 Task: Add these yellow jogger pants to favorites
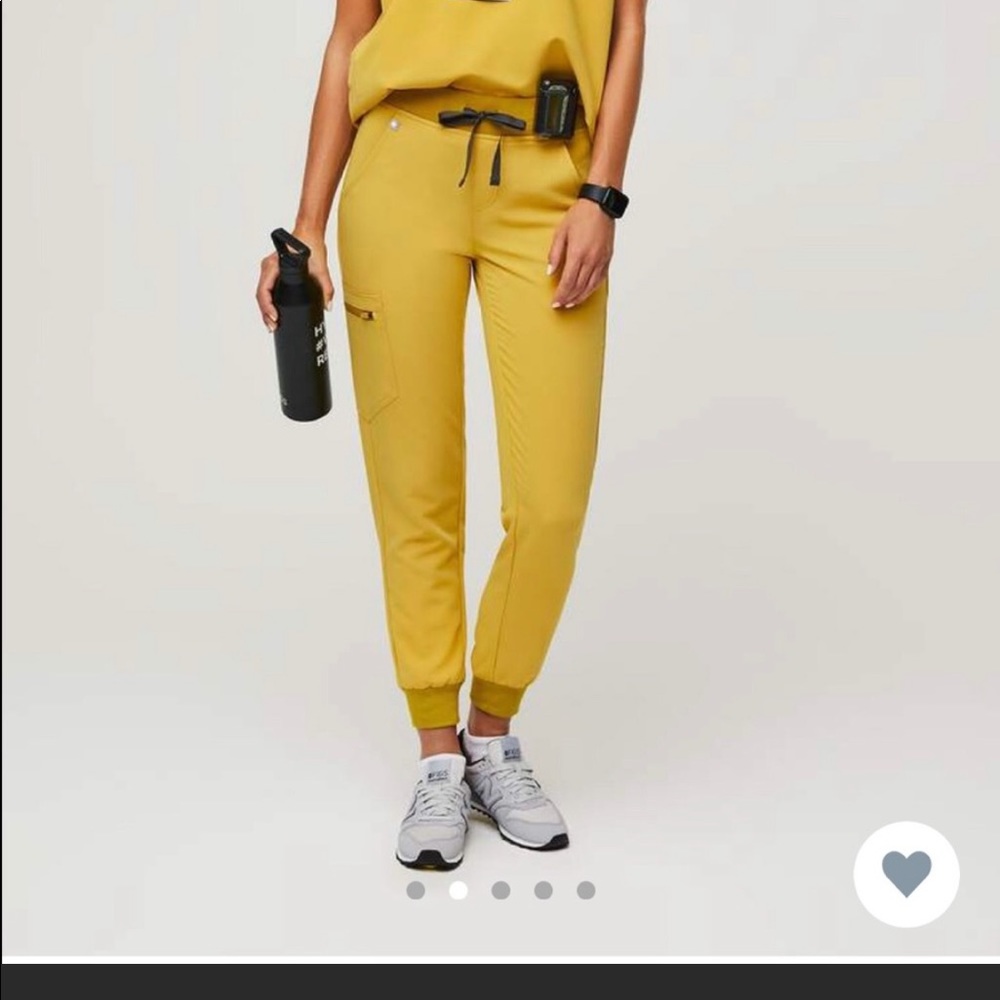(906, 874)
